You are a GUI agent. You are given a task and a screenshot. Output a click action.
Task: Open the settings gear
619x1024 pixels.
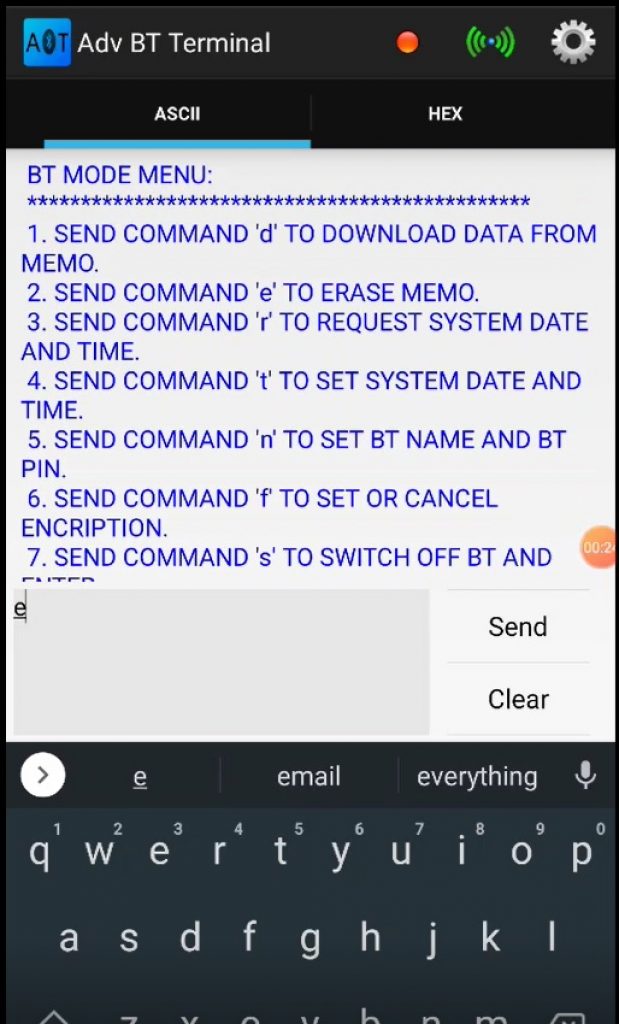pyautogui.click(x=573, y=42)
